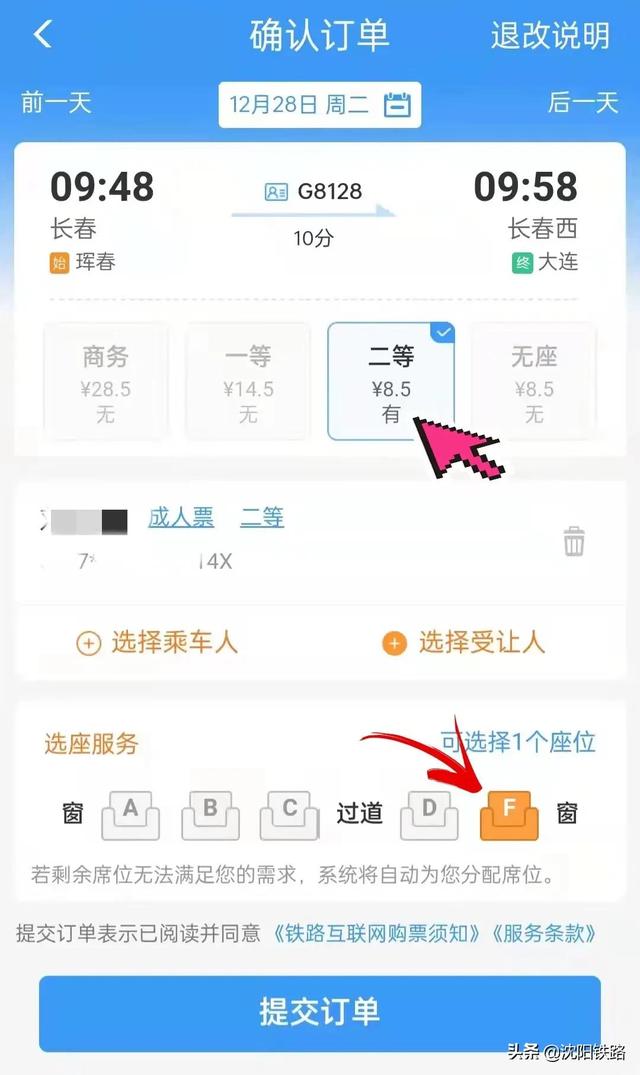This screenshot has height=1075, width=640.
Task: Open 退改说明 refund policy
Action: coord(549,36)
